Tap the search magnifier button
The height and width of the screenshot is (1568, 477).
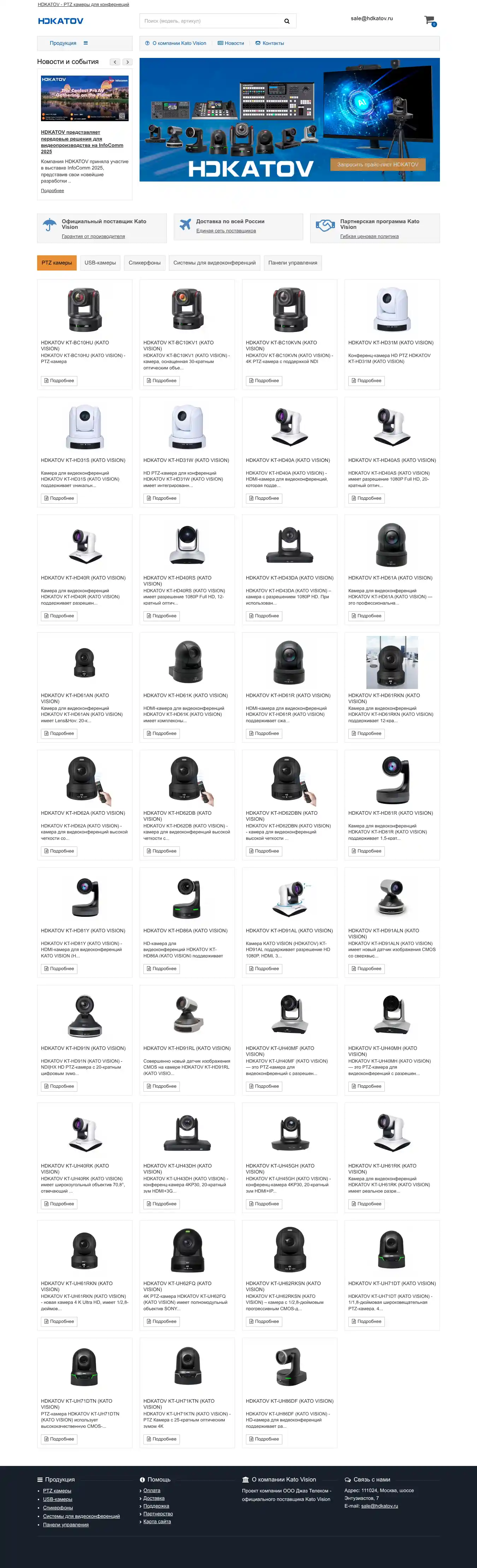pos(287,21)
